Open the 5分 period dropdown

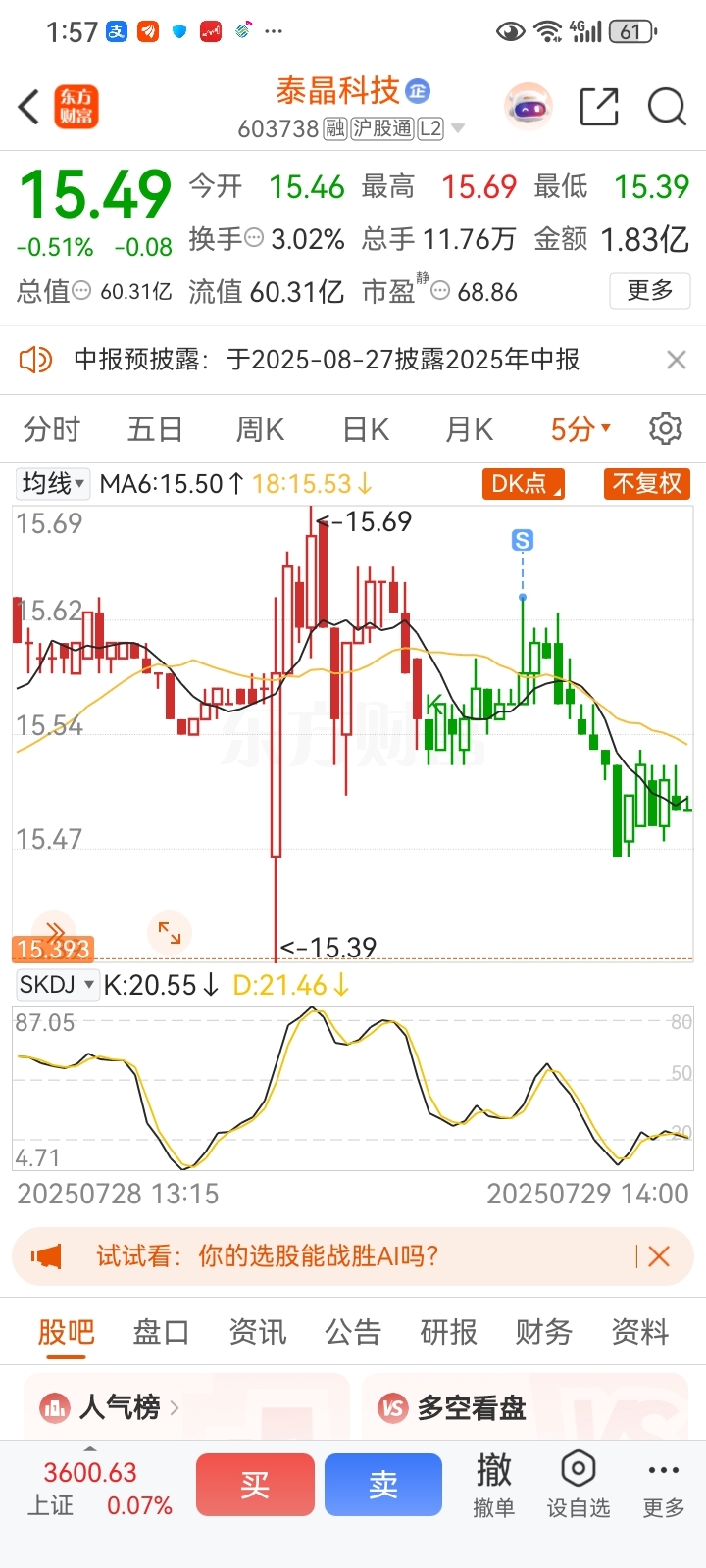[580, 429]
